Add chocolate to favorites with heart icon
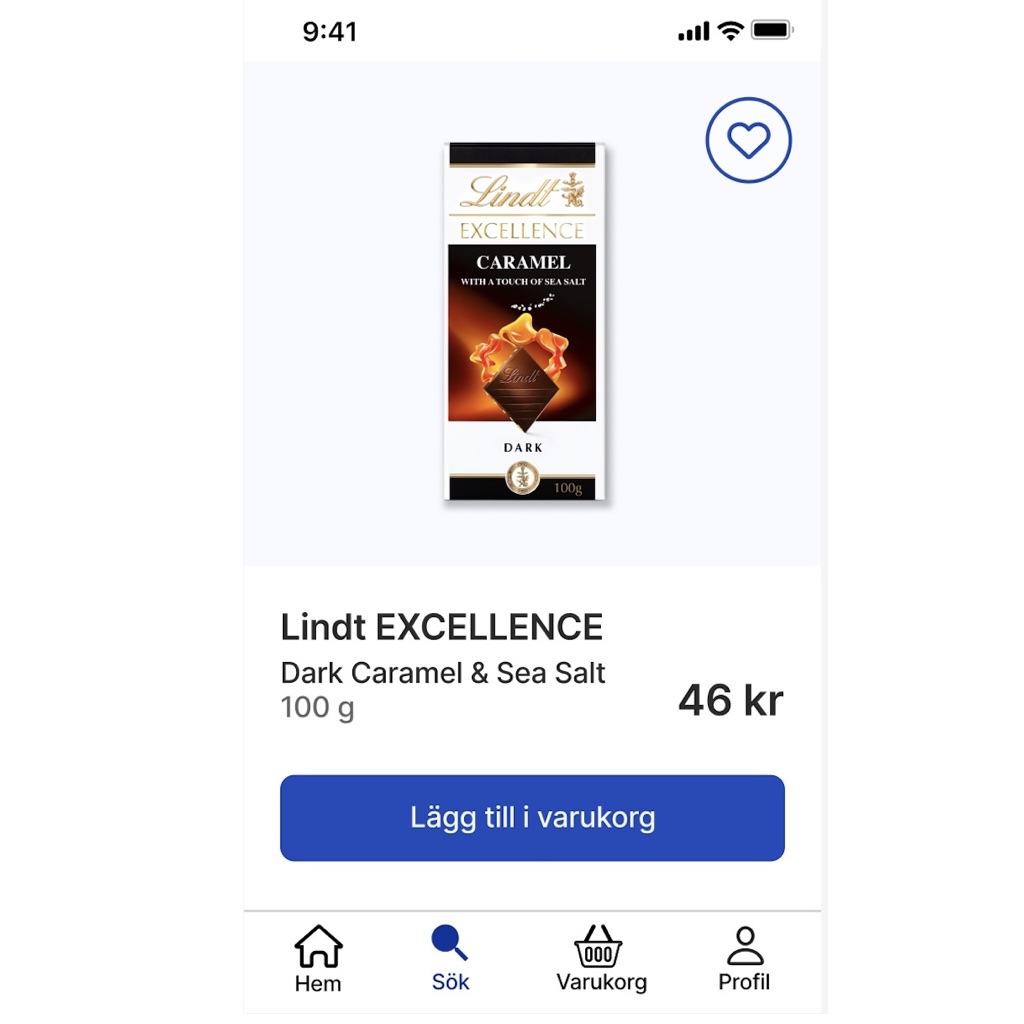The width and height of the screenshot is (1024, 1024). click(748, 140)
